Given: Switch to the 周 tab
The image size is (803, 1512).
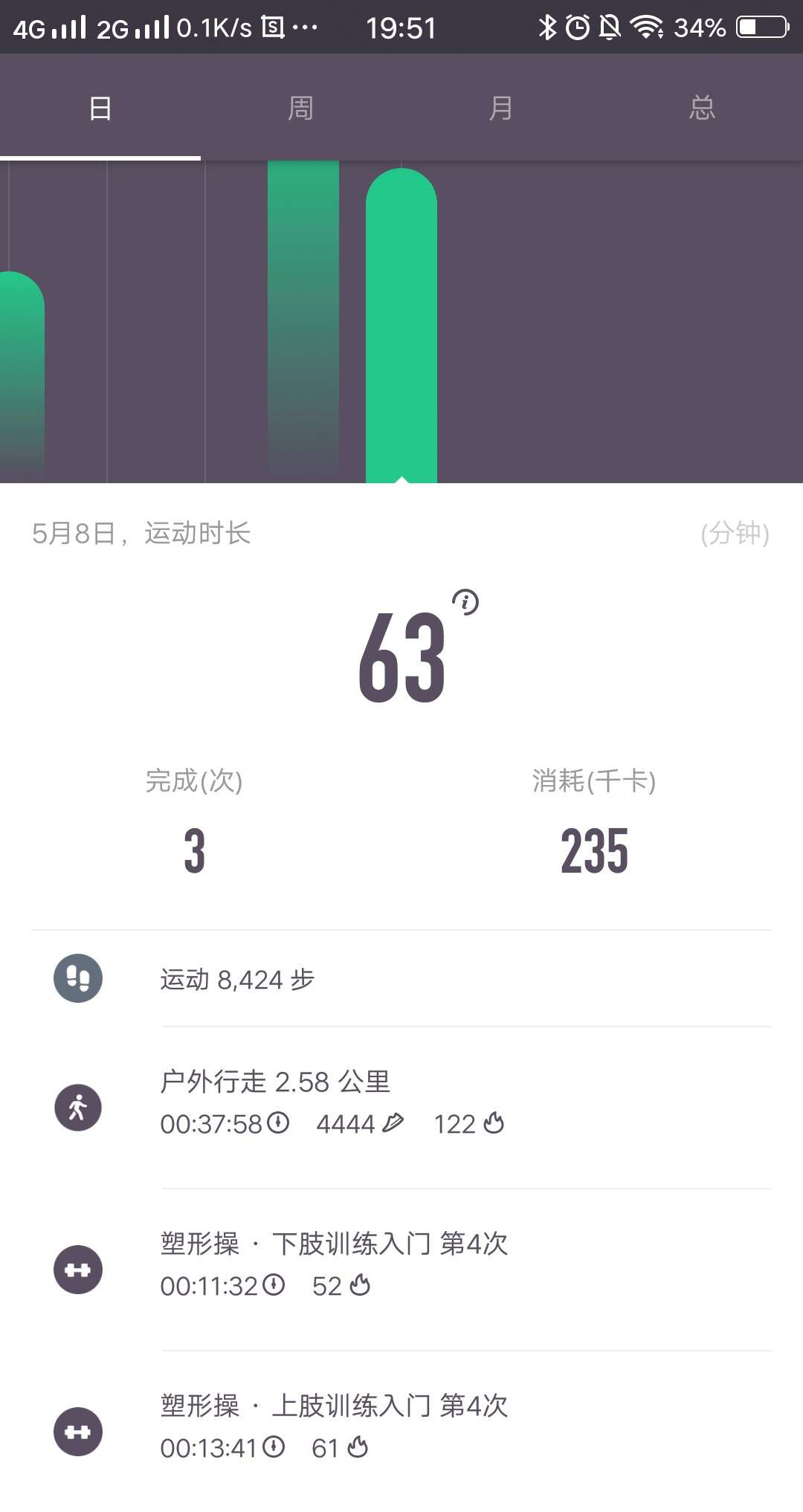Looking at the screenshot, I should pyautogui.click(x=300, y=107).
